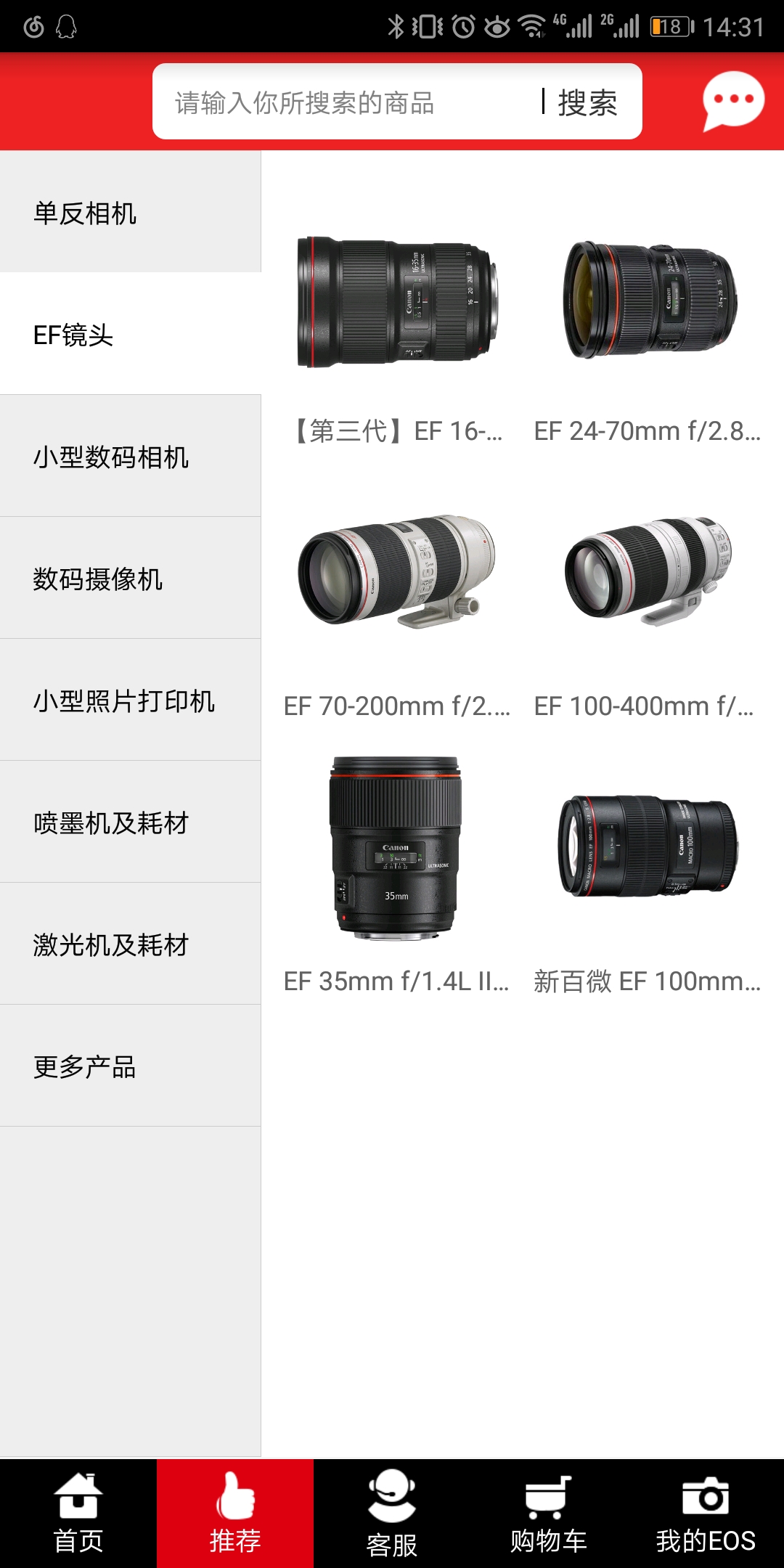Select the EF镜头 category

tap(131, 335)
